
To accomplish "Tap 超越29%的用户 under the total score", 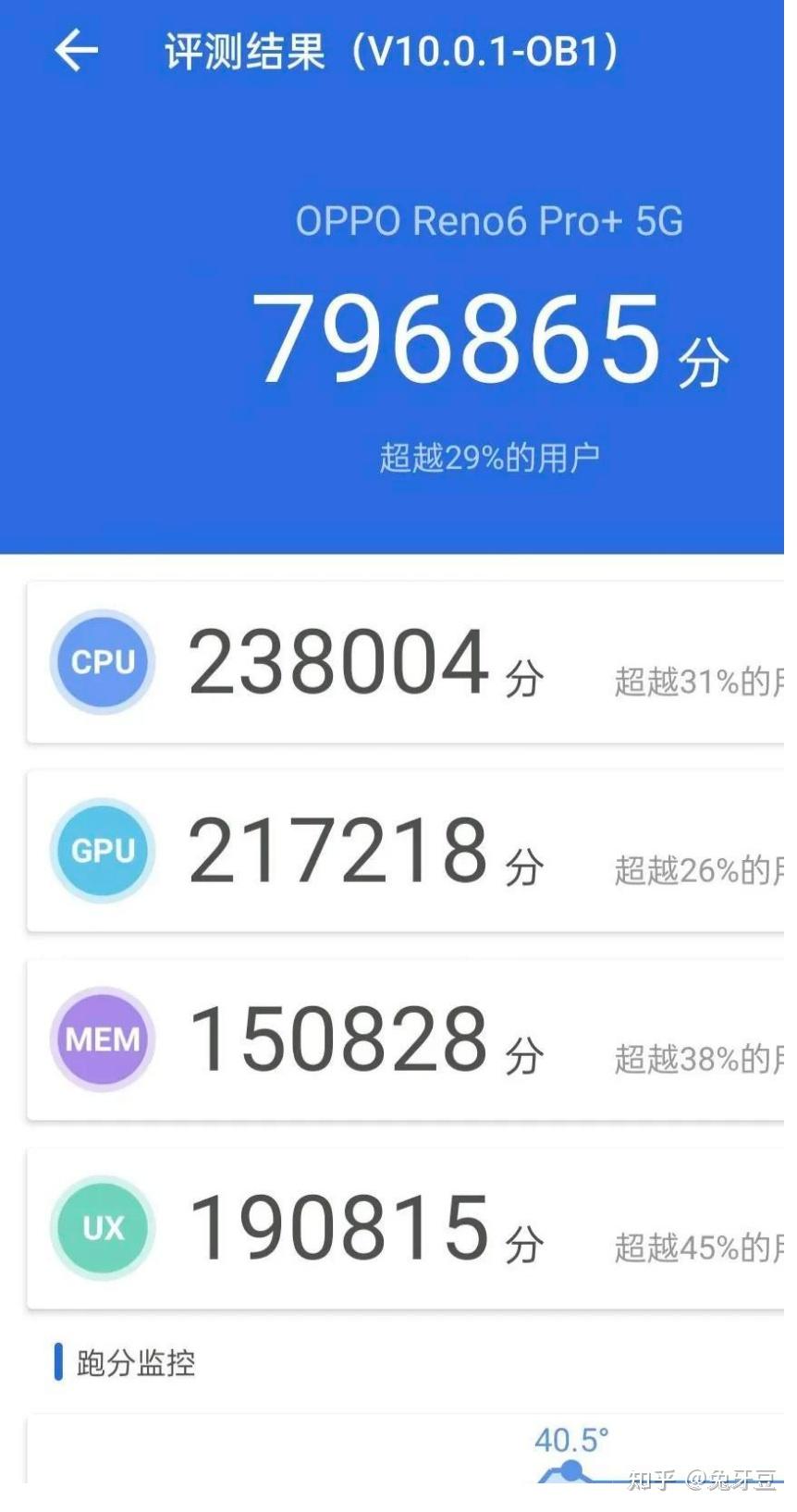I will point(492,454).
